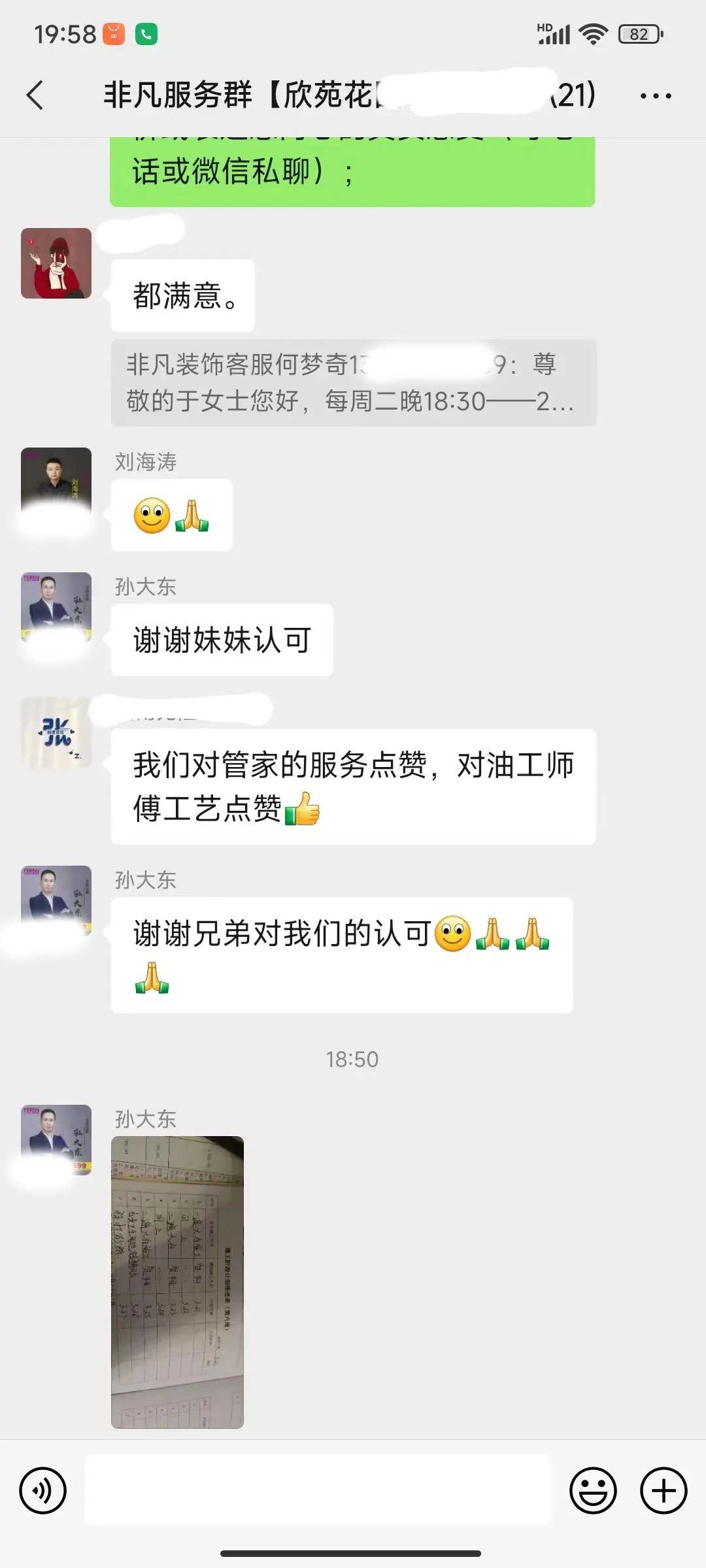Open the group chat overflow menu
706x1568 pixels.
tap(655, 96)
